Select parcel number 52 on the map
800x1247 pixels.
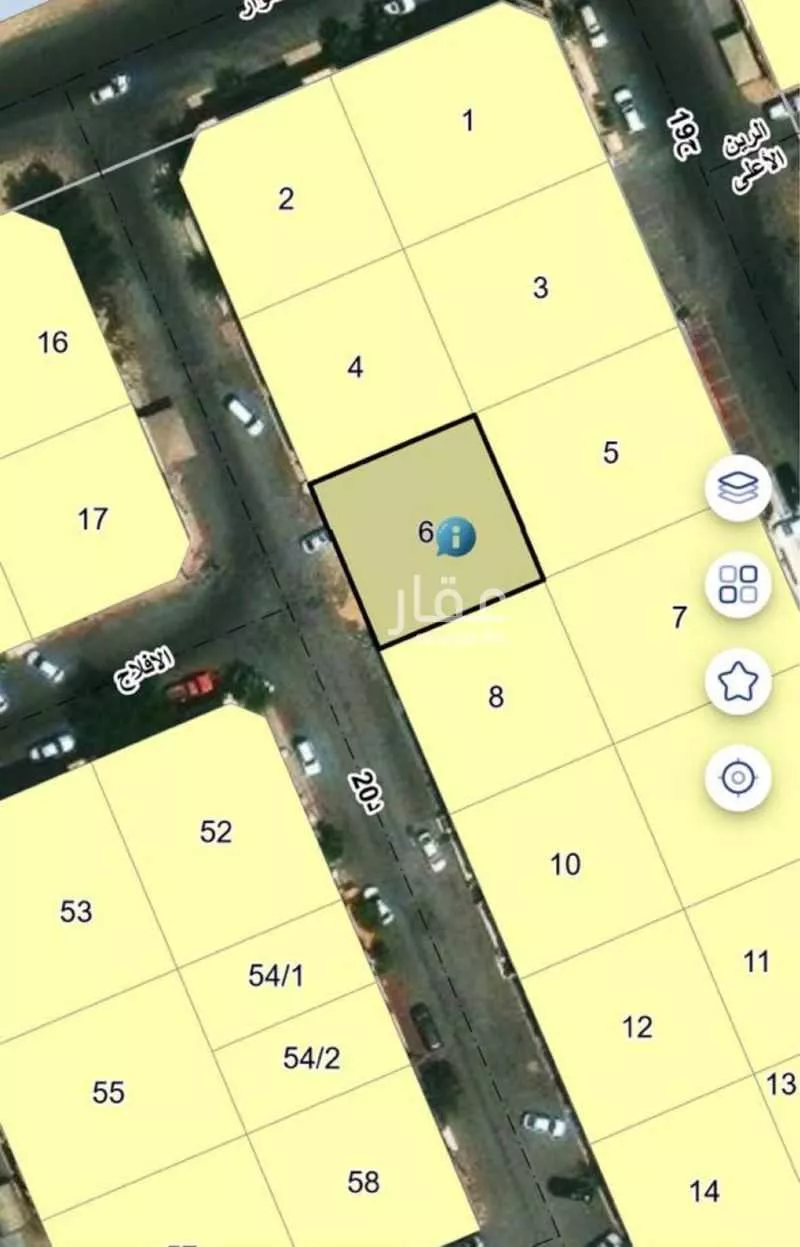(216, 831)
